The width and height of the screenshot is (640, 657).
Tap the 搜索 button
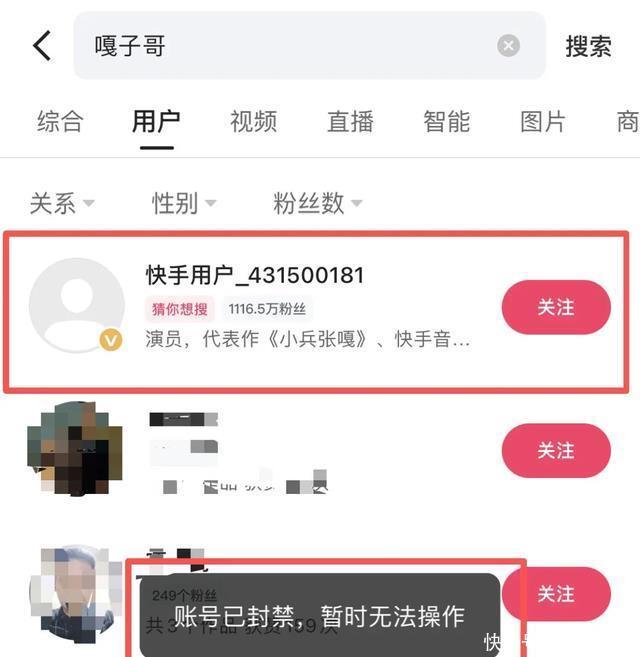[x=588, y=46]
